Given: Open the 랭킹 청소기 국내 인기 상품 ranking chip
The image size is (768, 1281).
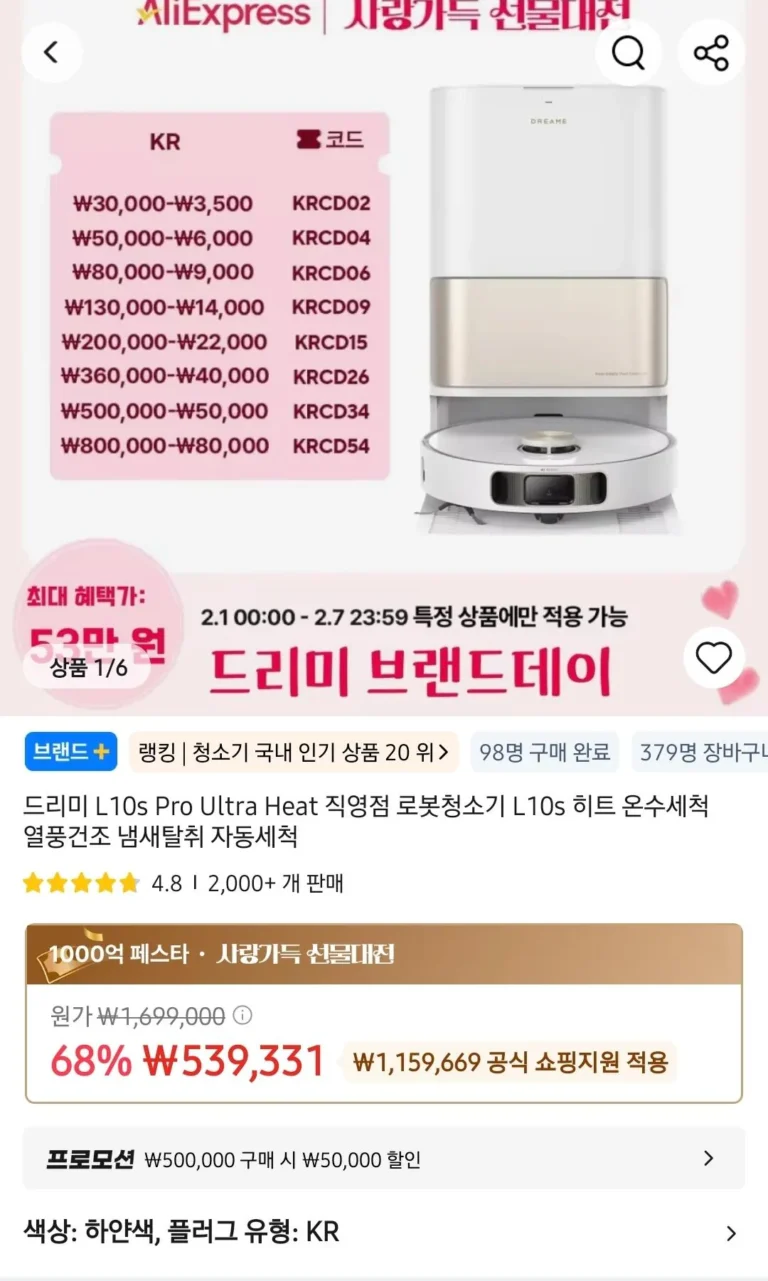Looking at the screenshot, I should 293,752.
